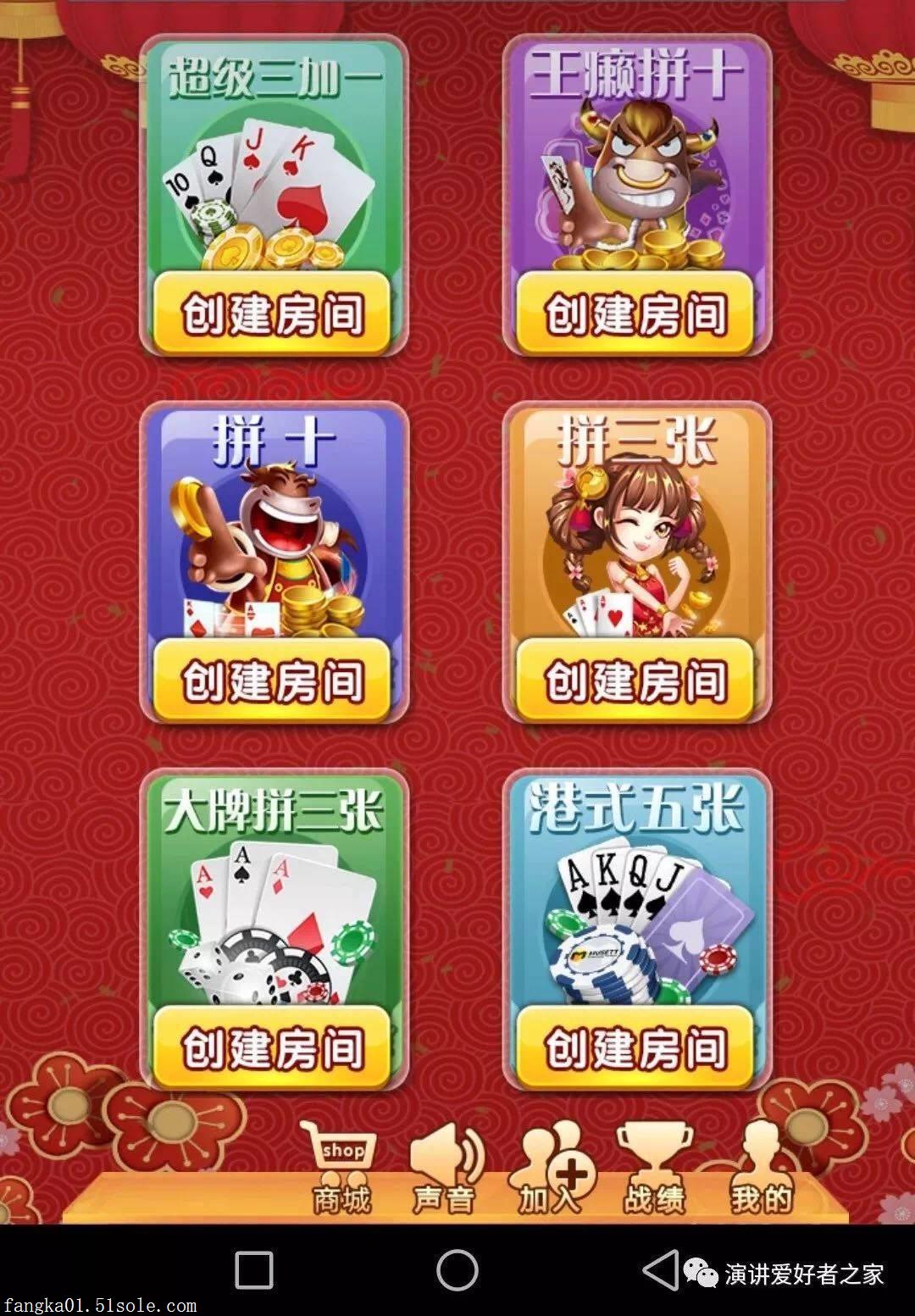915x1316 pixels.
Task: Create room for 王癞拼十
Action: point(635,314)
